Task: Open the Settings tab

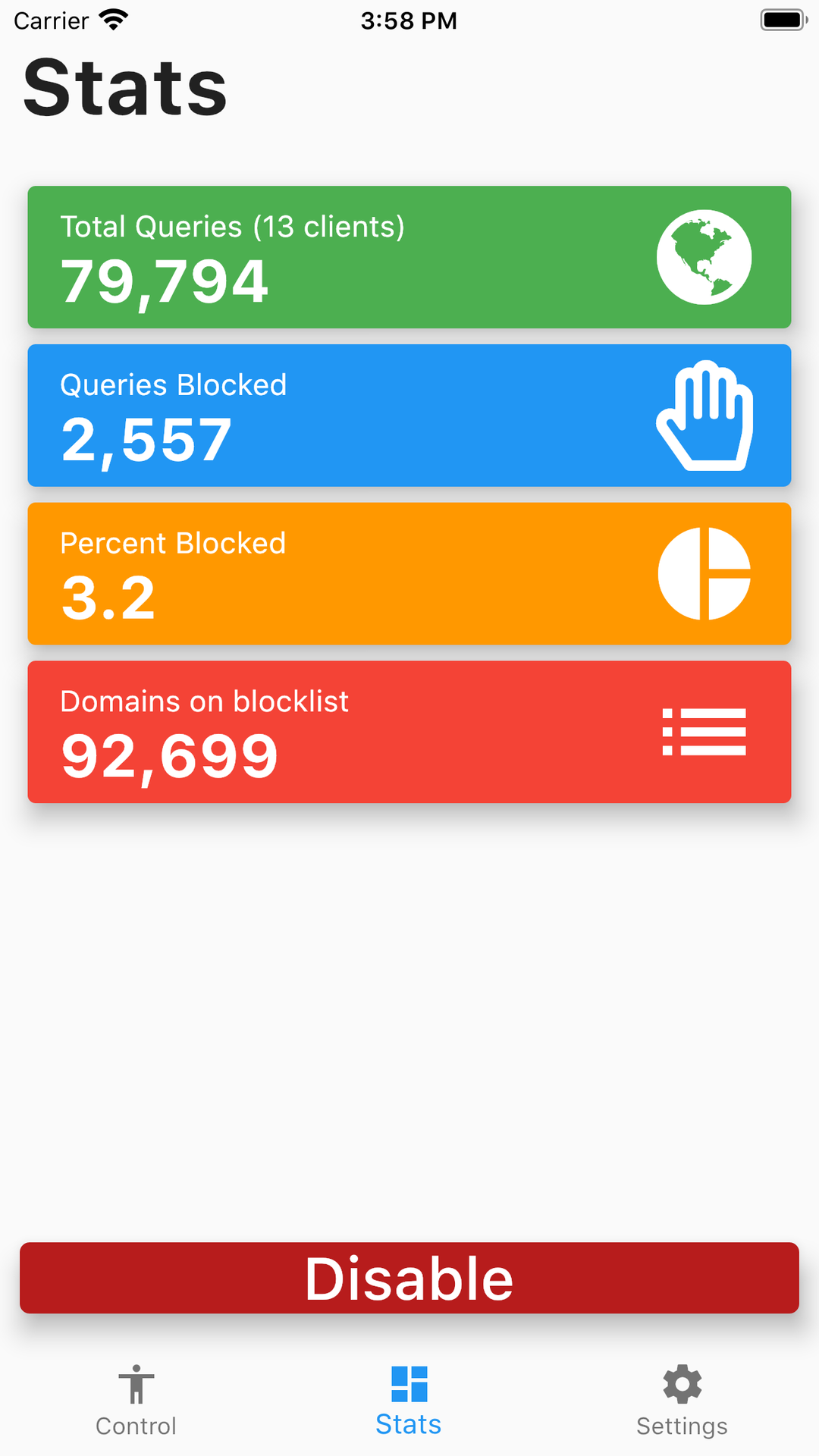Action: pos(682,1401)
